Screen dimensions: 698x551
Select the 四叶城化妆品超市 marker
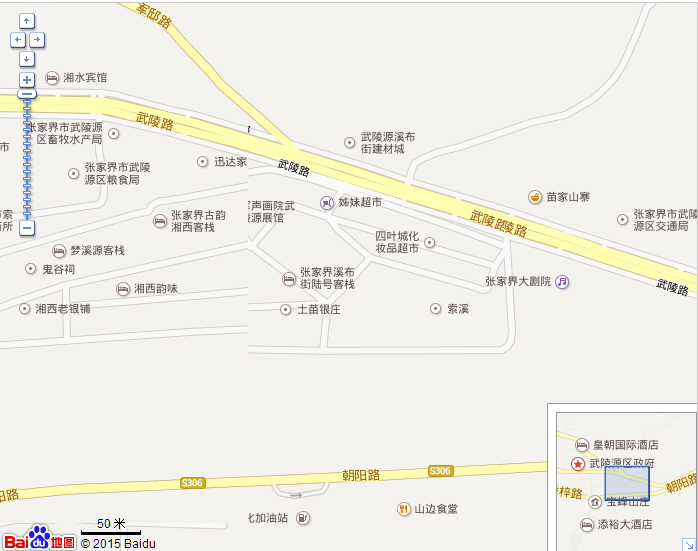(430, 242)
